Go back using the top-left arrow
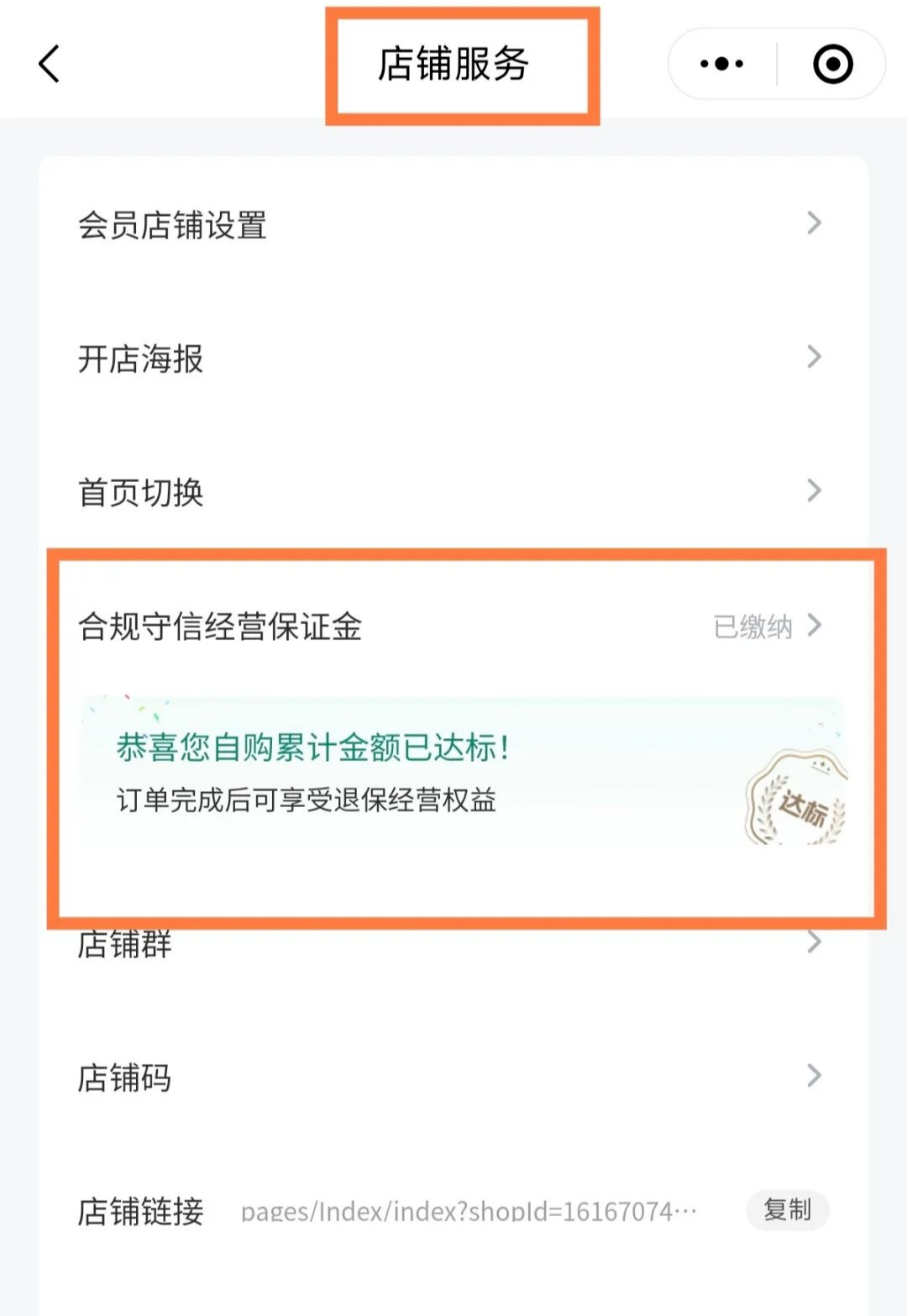The width and height of the screenshot is (907, 1316). (x=50, y=64)
